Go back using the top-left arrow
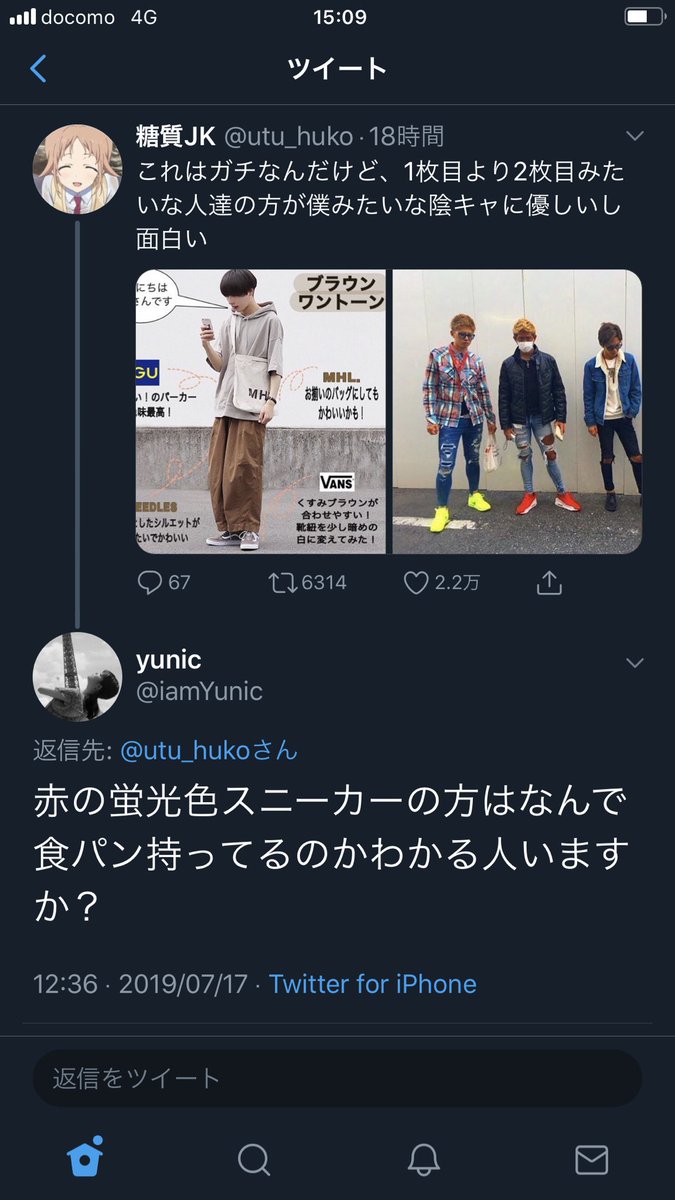The image size is (675, 1200). coord(38,69)
